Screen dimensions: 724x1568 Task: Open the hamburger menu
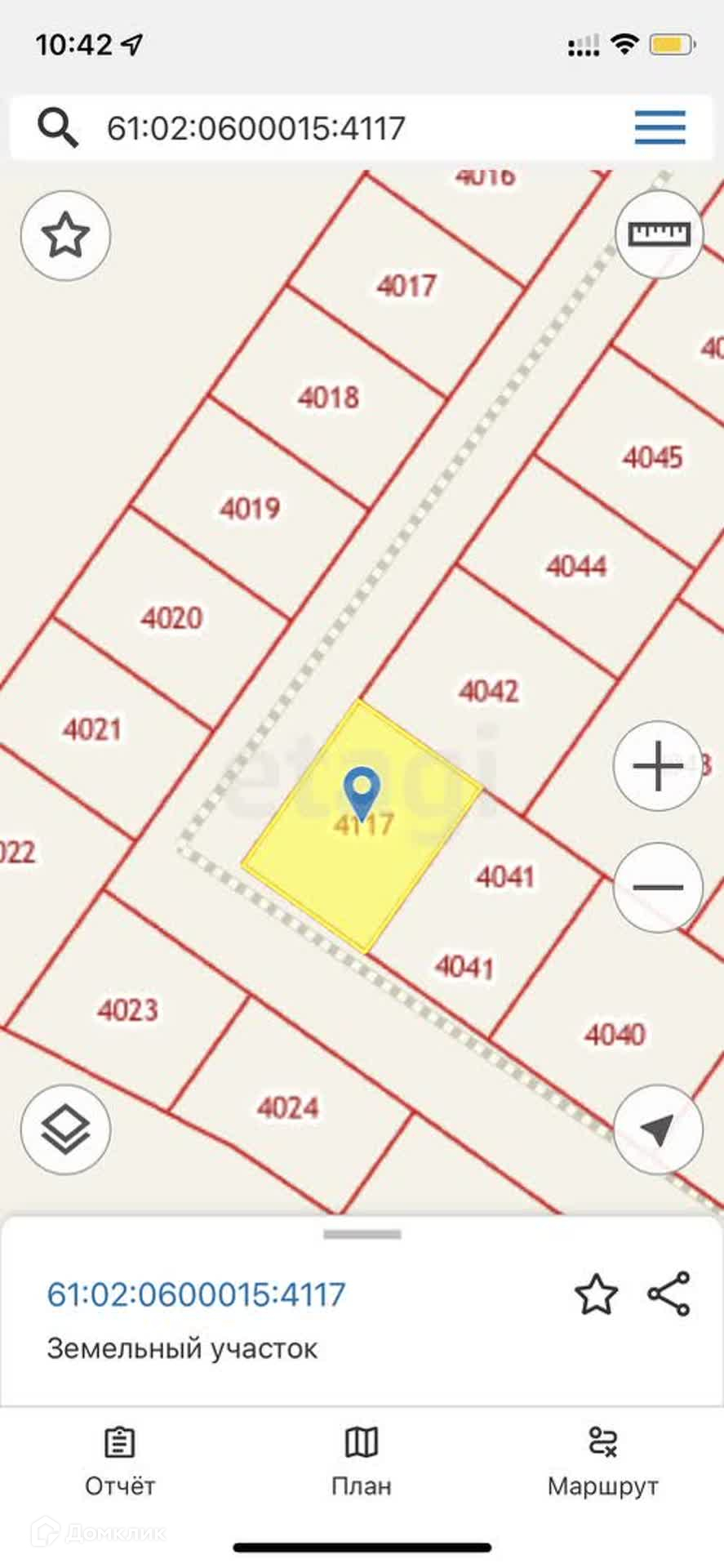[x=660, y=127]
